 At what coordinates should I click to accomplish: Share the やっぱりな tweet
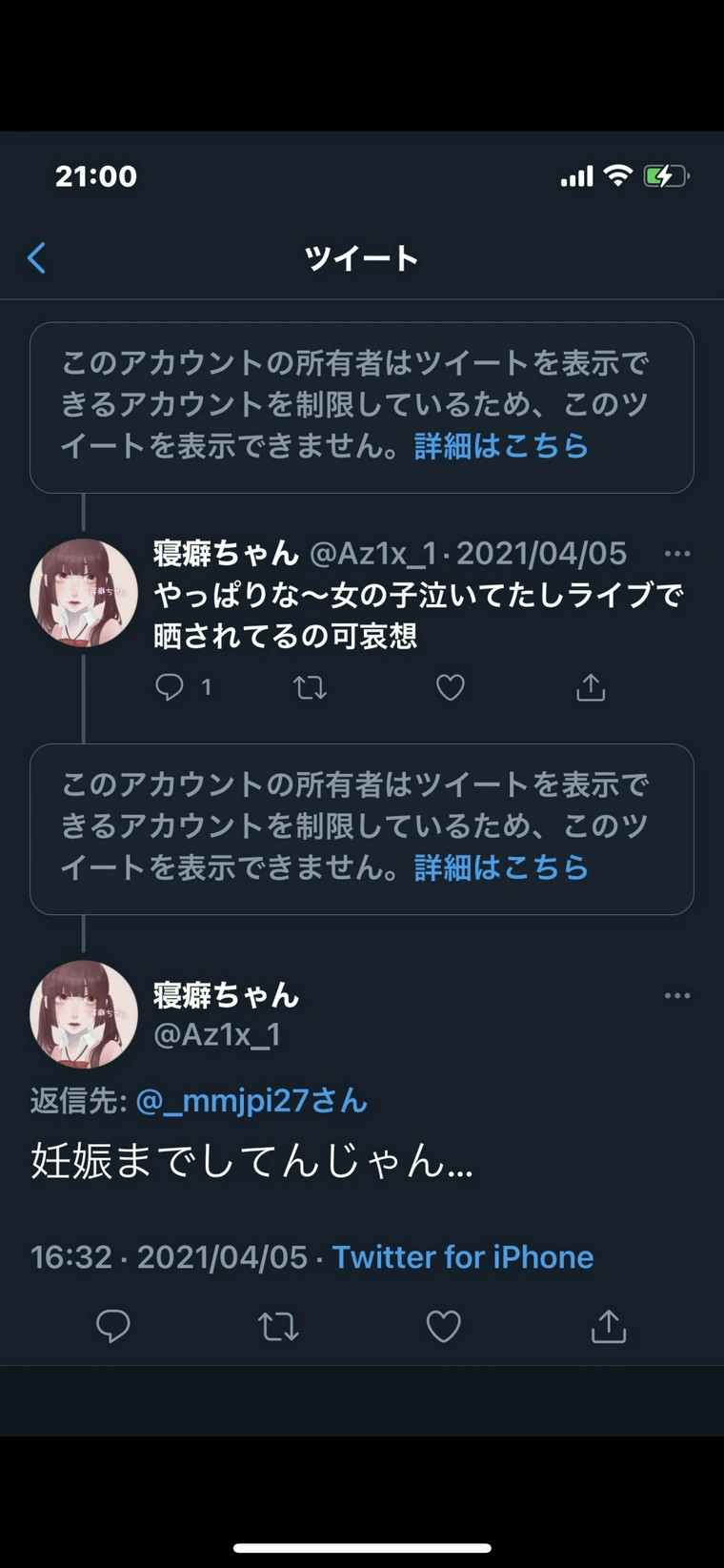tap(591, 687)
